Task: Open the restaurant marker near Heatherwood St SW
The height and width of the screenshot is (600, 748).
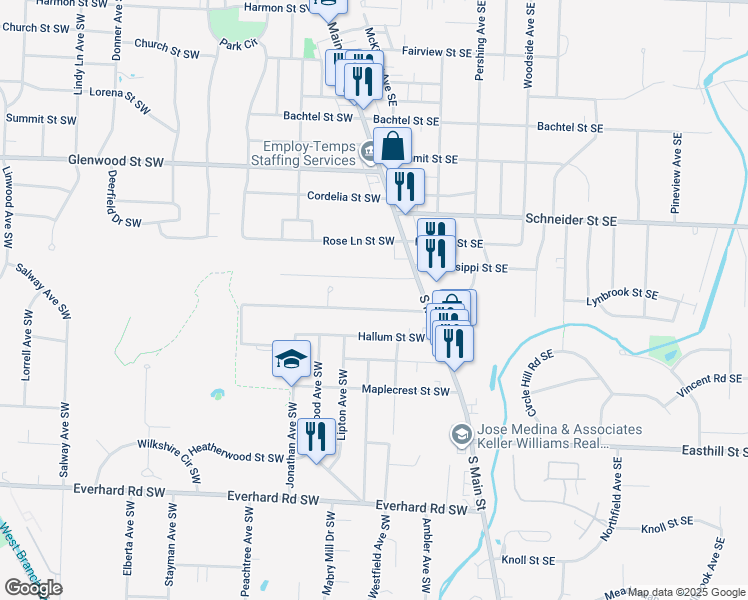Action: [316, 437]
